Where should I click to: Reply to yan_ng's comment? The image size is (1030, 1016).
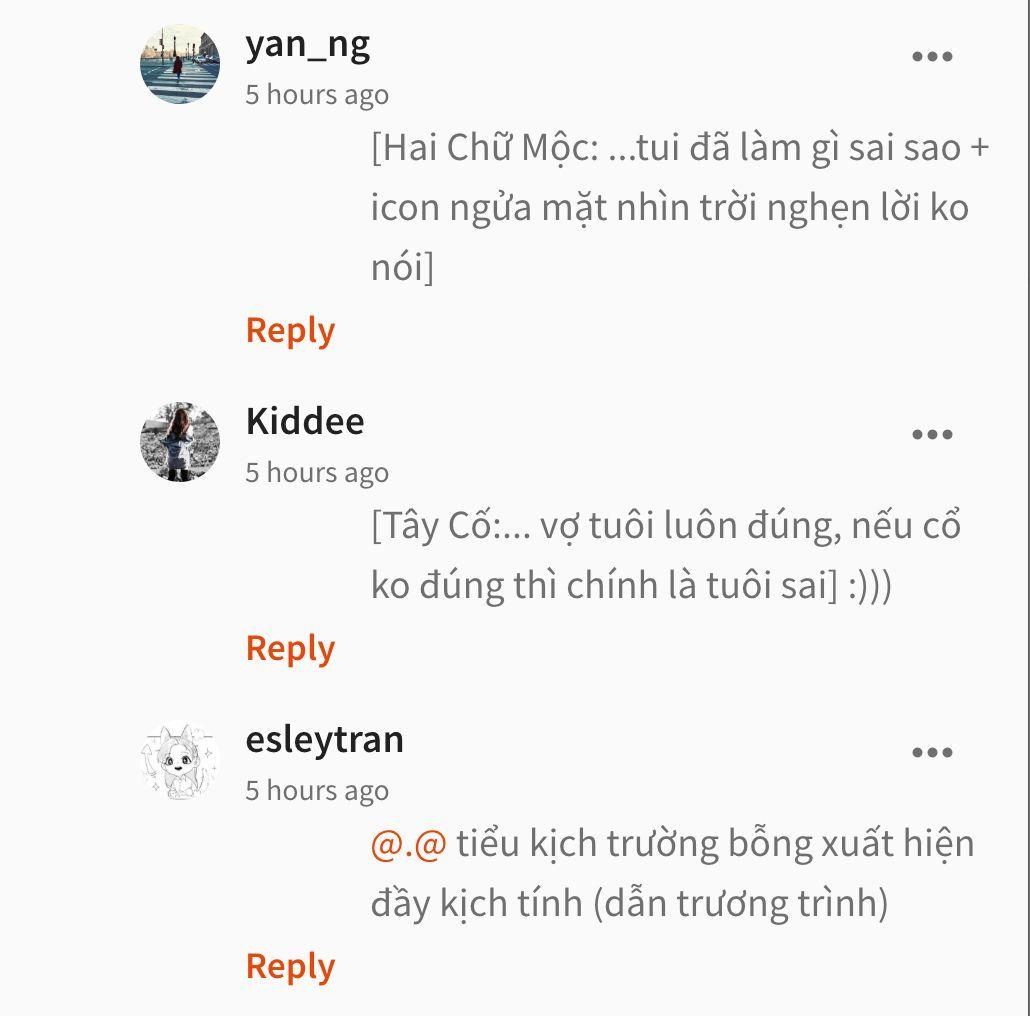[290, 330]
